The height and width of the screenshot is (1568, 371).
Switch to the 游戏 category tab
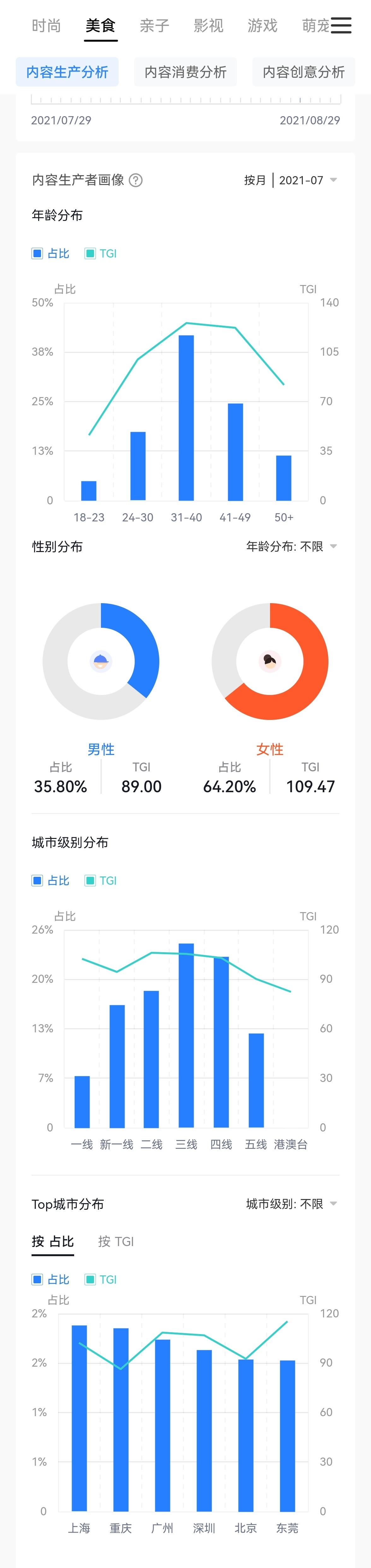[x=263, y=26]
